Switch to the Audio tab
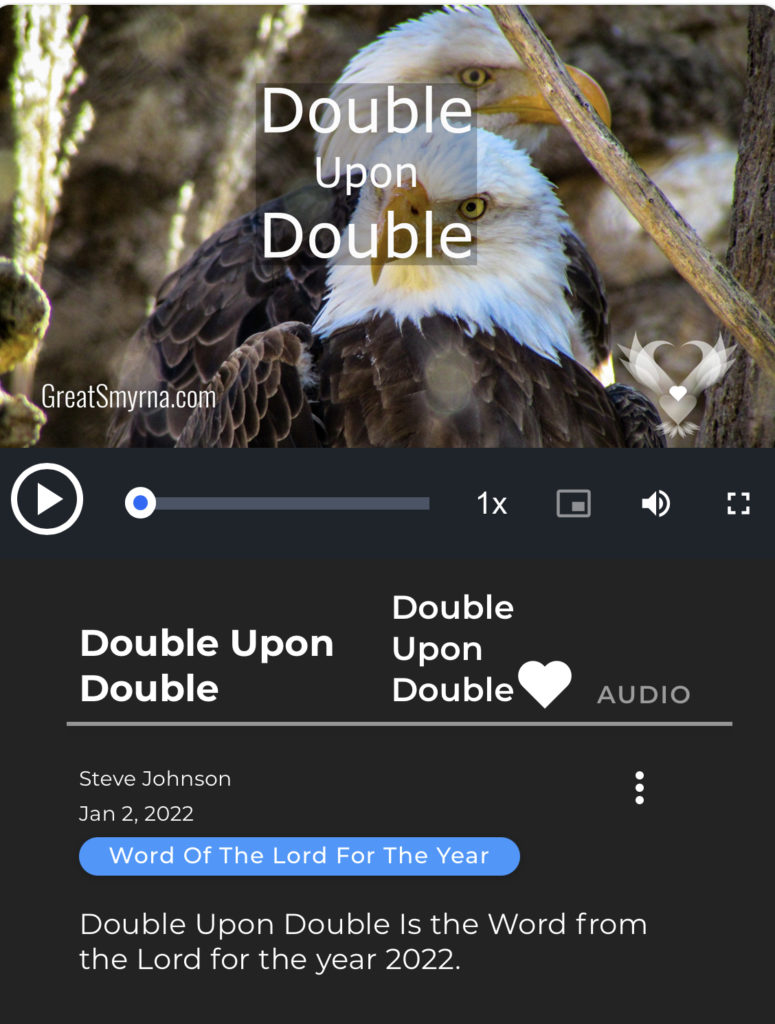The width and height of the screenshot is (775, 1024). (x=643, y=695)
